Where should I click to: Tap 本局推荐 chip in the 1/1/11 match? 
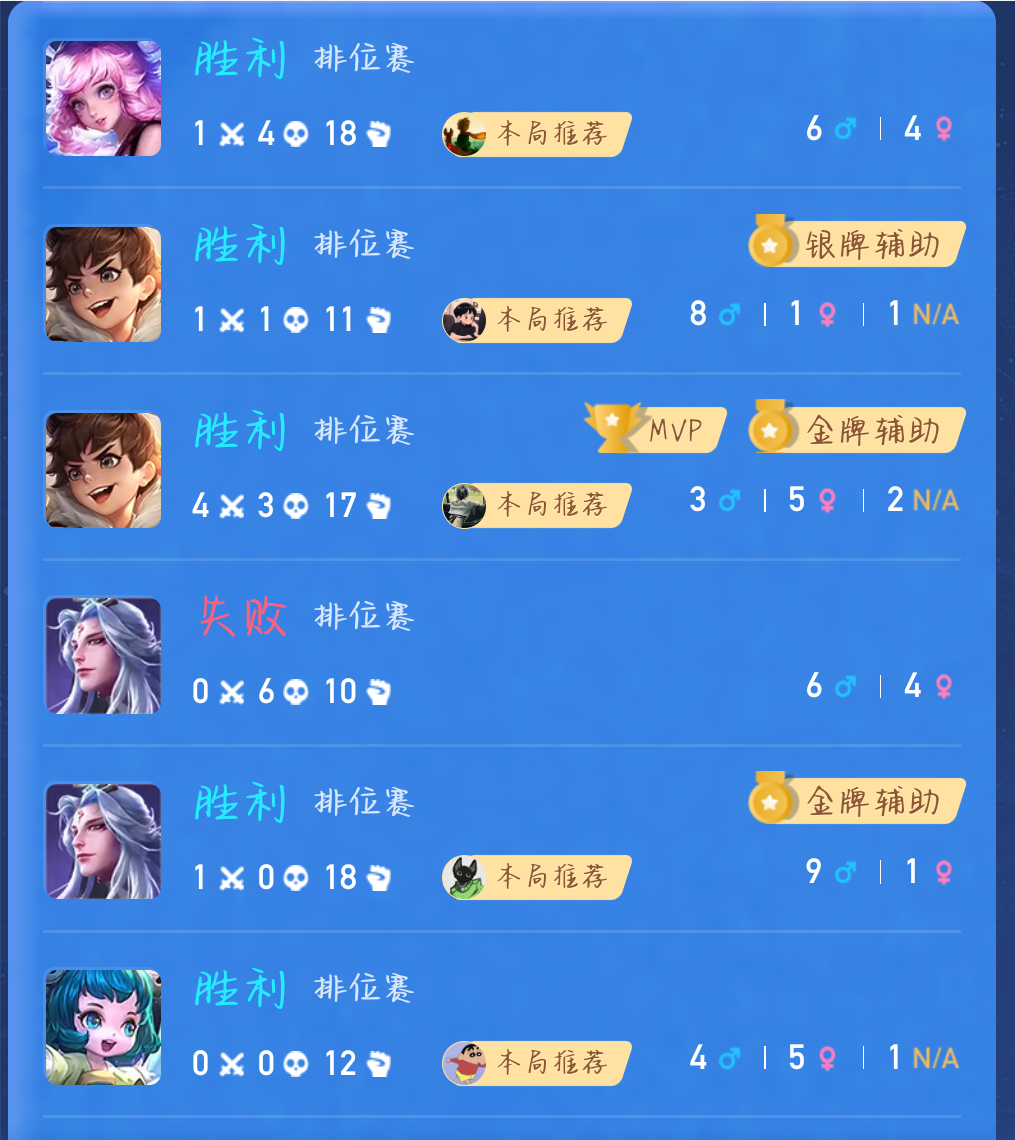[x=537, y=320]
